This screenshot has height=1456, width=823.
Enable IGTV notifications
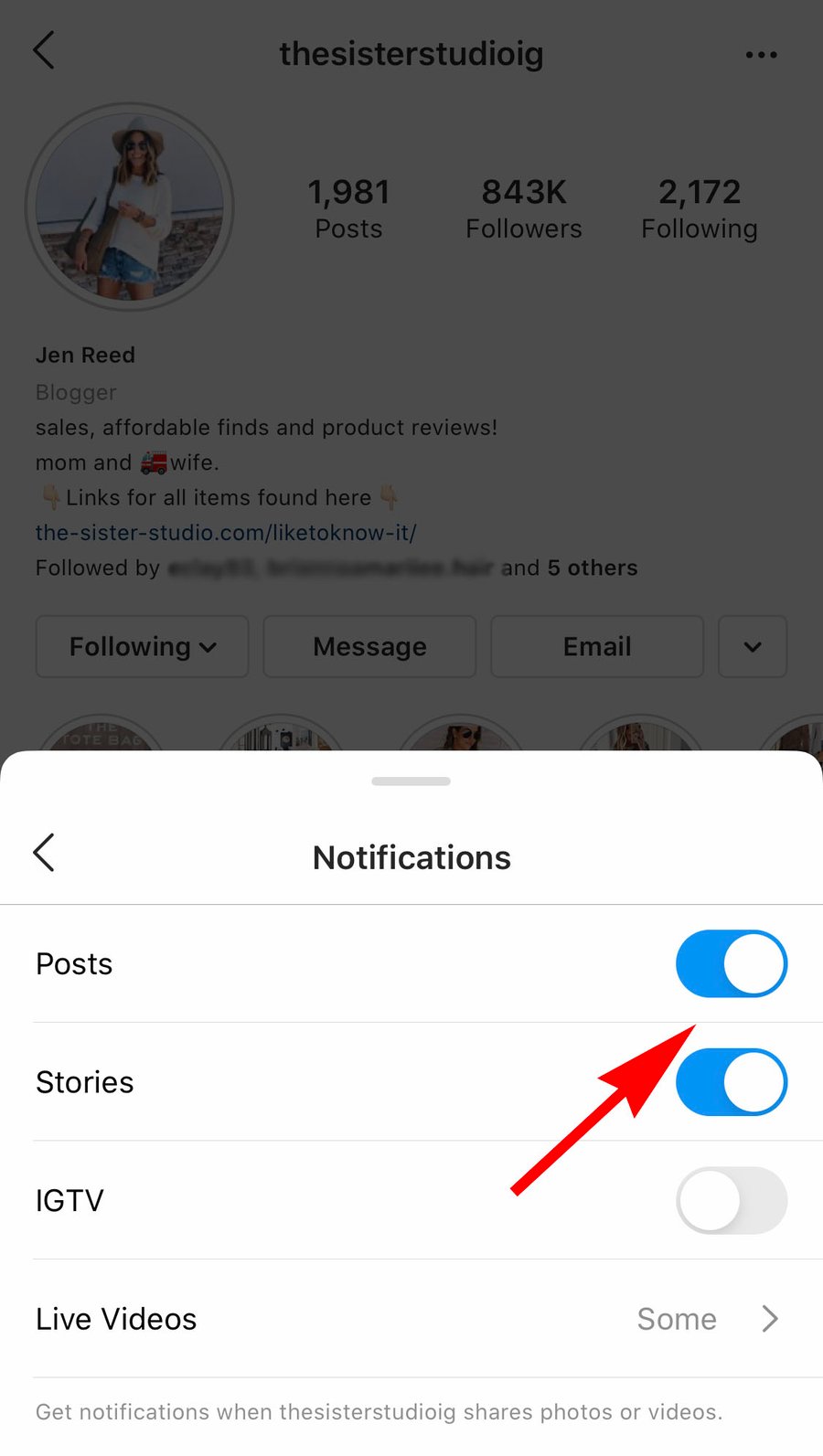point(732,1200)
